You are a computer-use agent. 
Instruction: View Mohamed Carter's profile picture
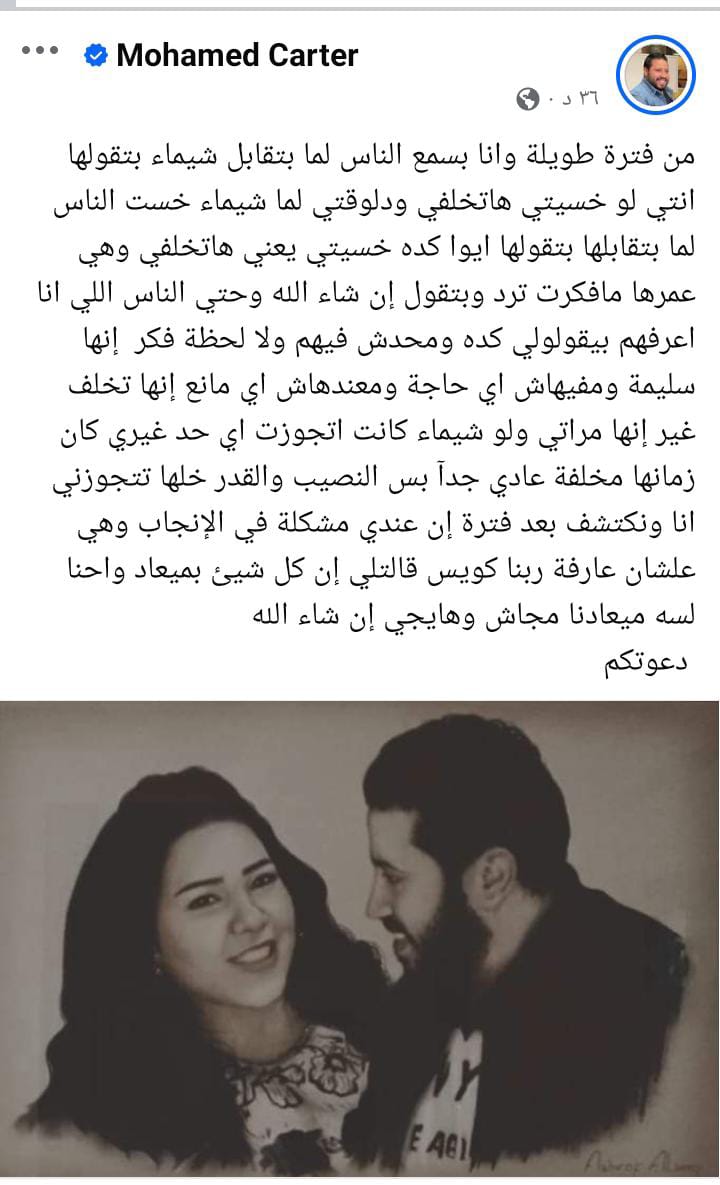click(655, 76)
